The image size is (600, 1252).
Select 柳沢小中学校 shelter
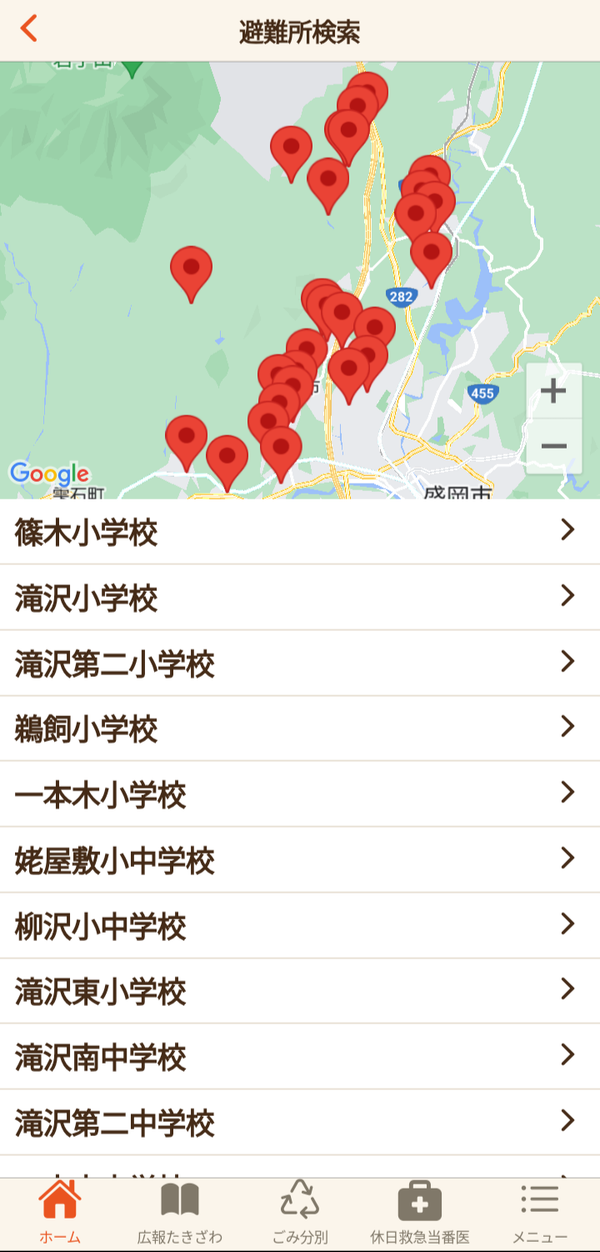click(x=300, y=925)
